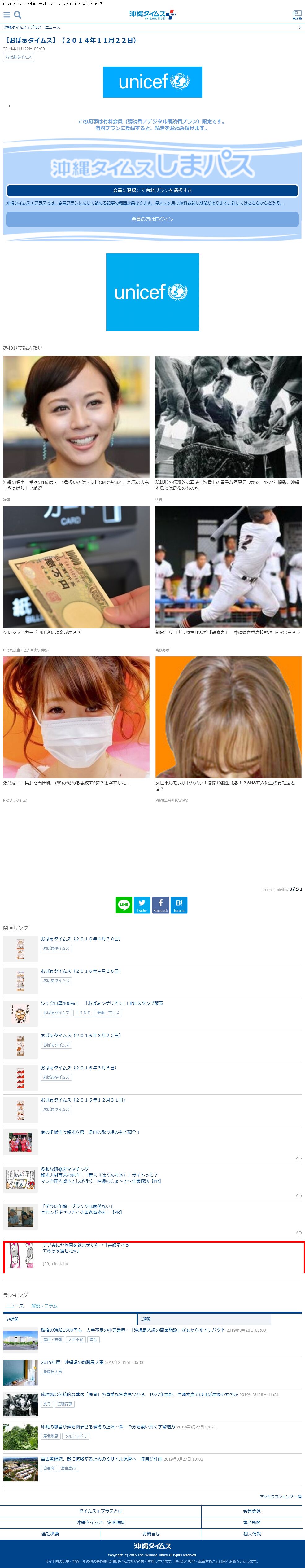305x1568 pixels.
Task: Open お問合せ footer link
Action: click(x=151, y=1534)
